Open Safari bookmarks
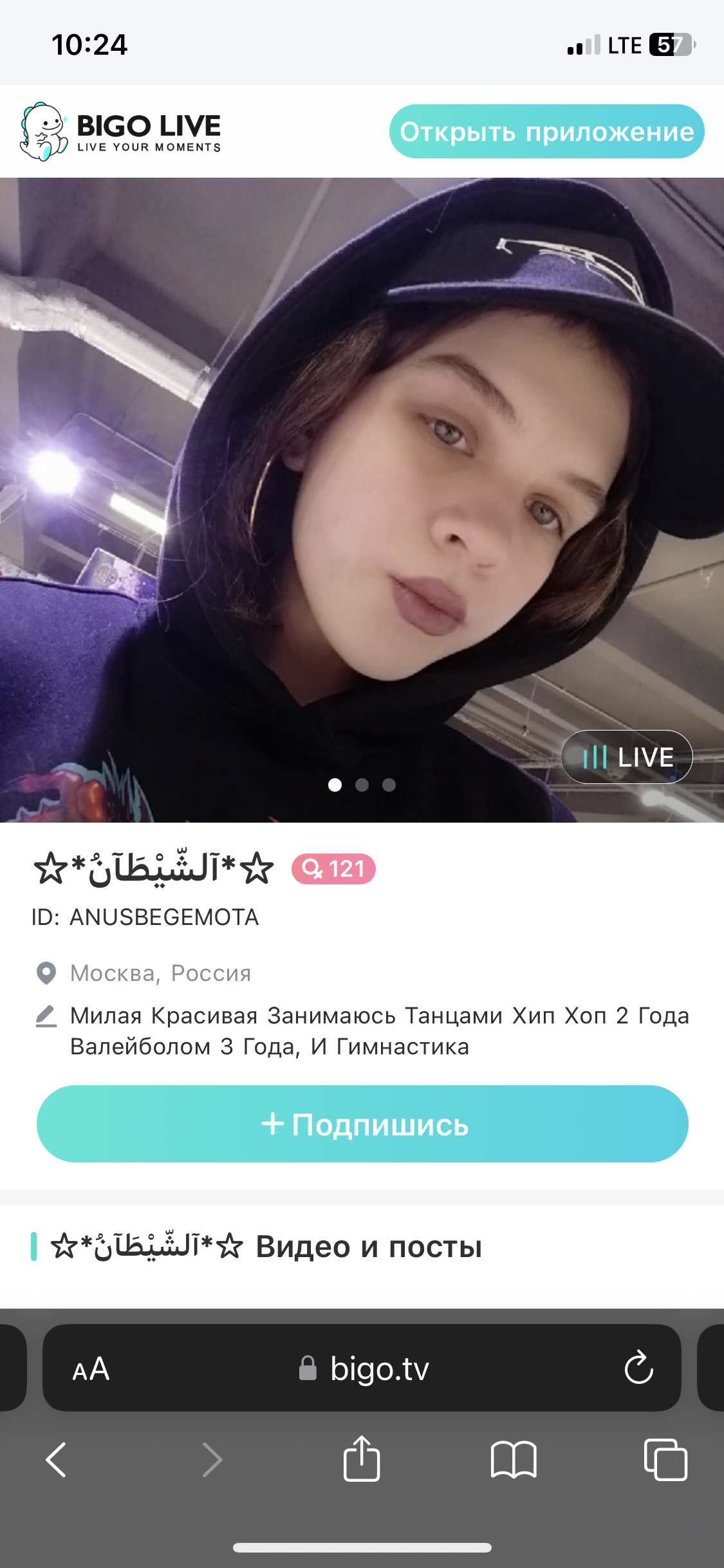724x1568 pixels. pos(513,1459)
